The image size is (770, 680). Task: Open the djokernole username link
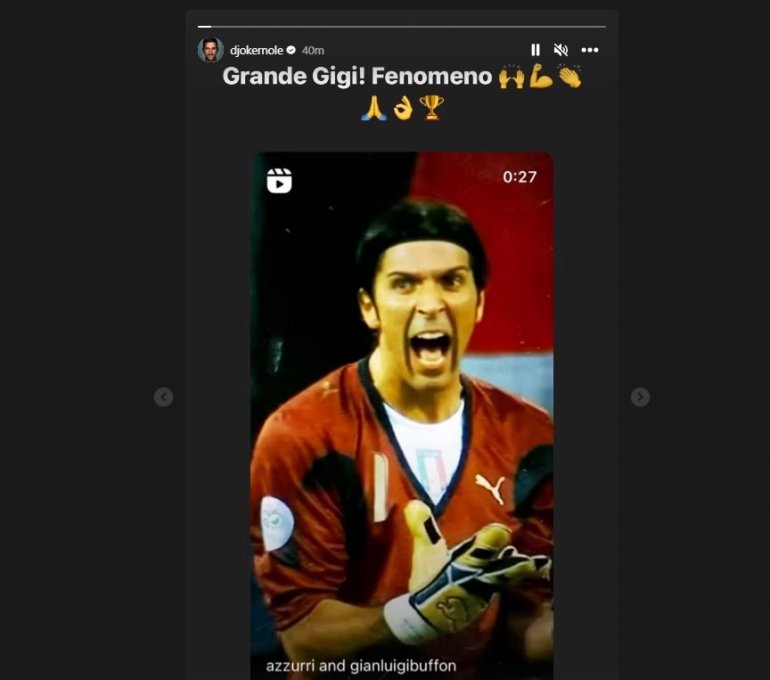pyautogui.click(x=255, y=50)
